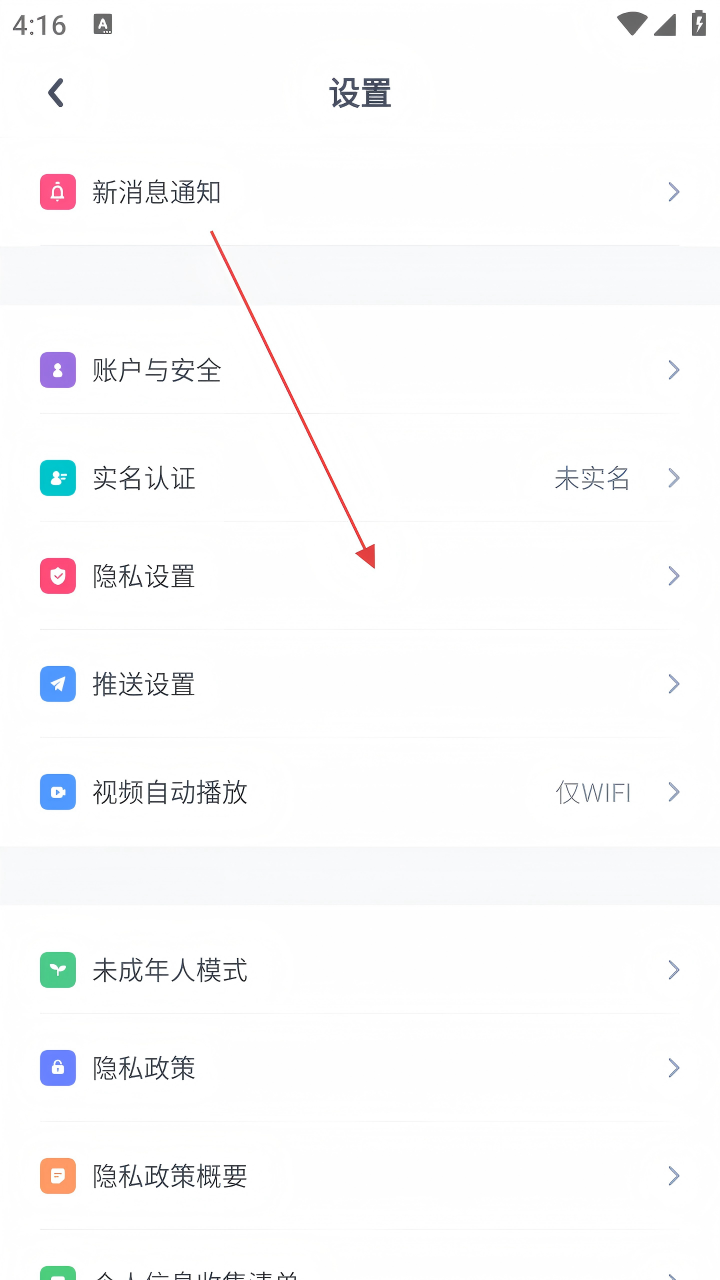View the 隐私政策 page

[x=144, y=1068]
